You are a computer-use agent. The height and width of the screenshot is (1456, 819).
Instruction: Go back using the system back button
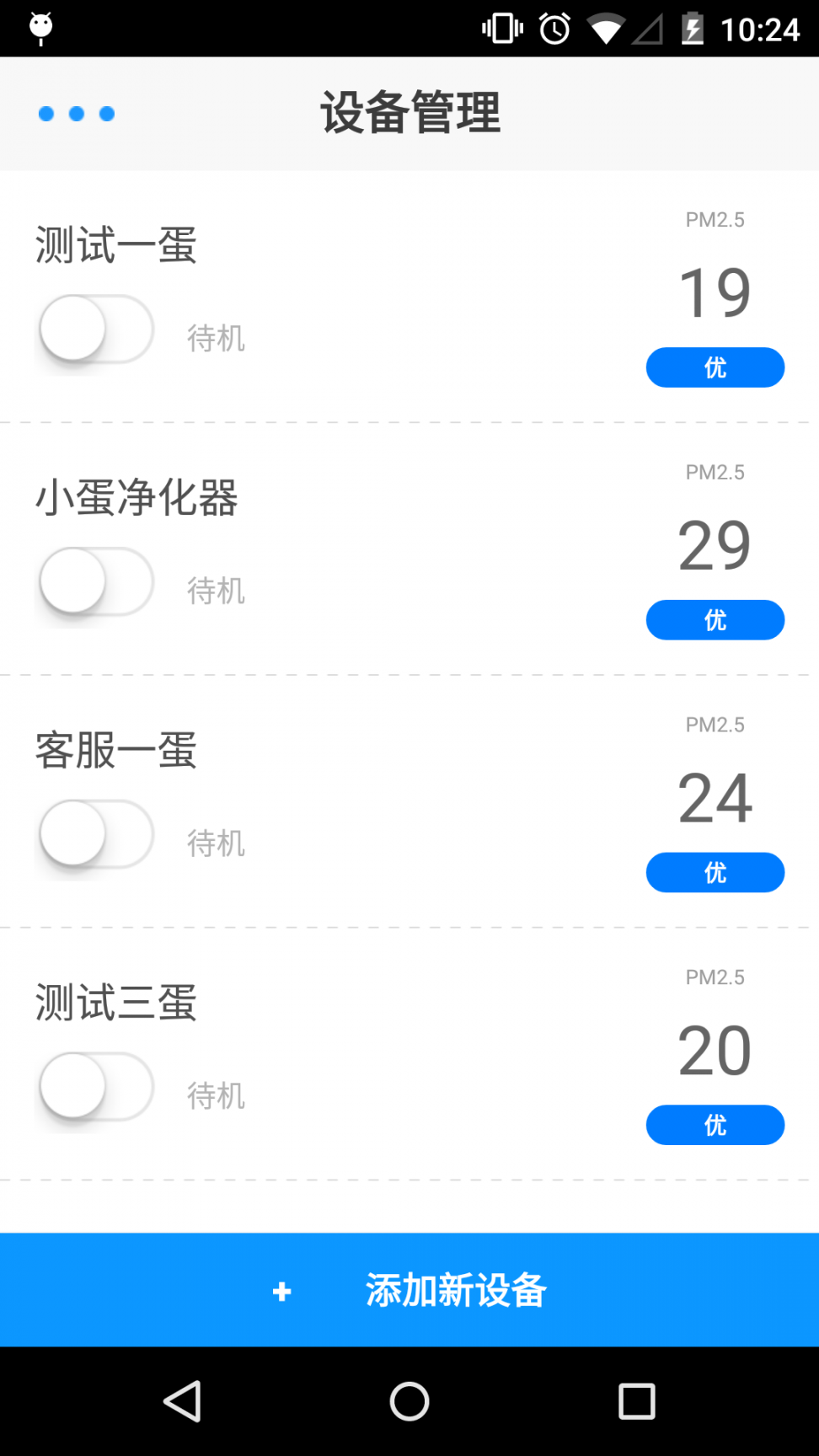(x=182, y=1401)
